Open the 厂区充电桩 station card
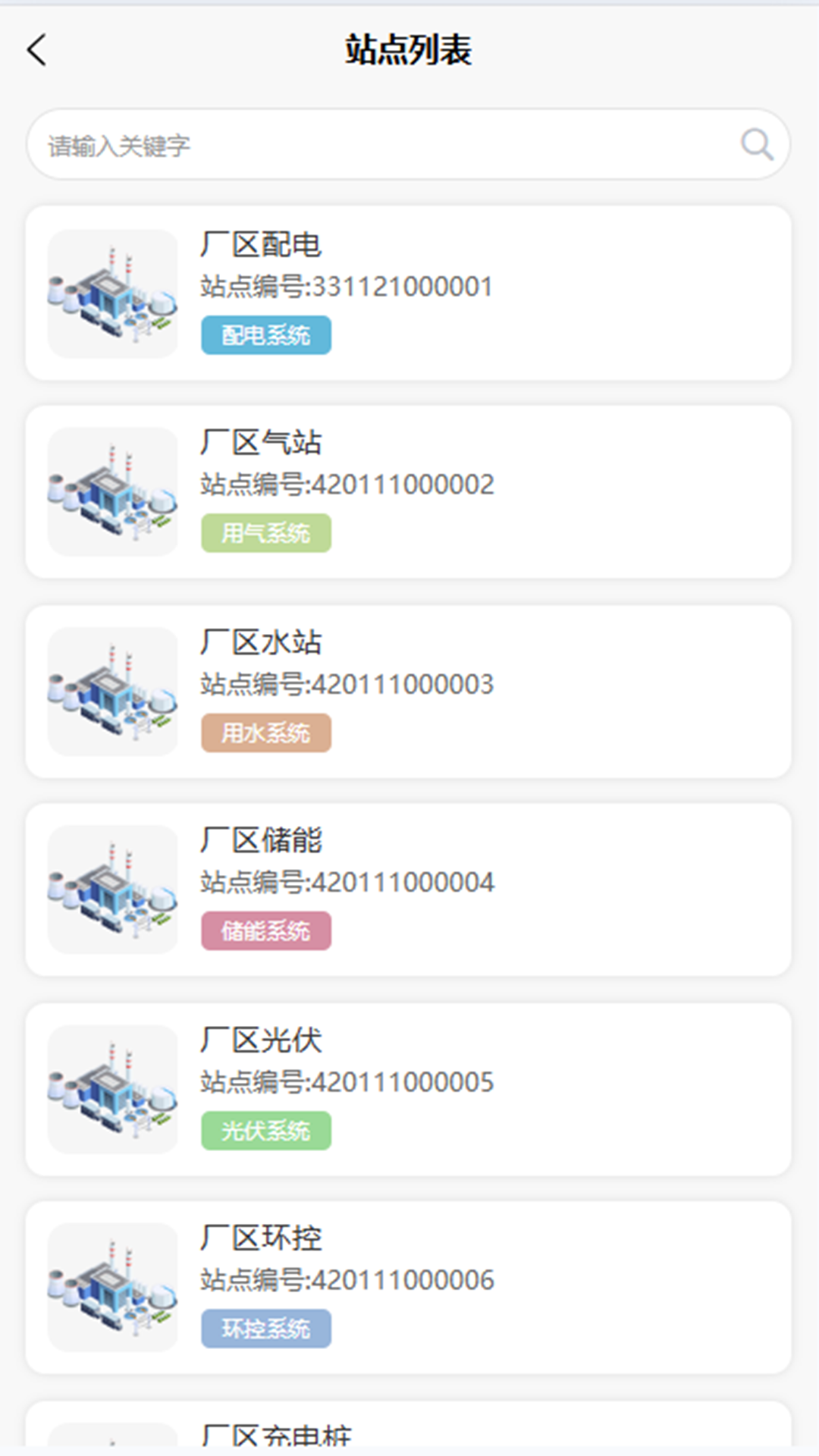The height and width of the screenshot is (1456, 819). (409, 1433)
